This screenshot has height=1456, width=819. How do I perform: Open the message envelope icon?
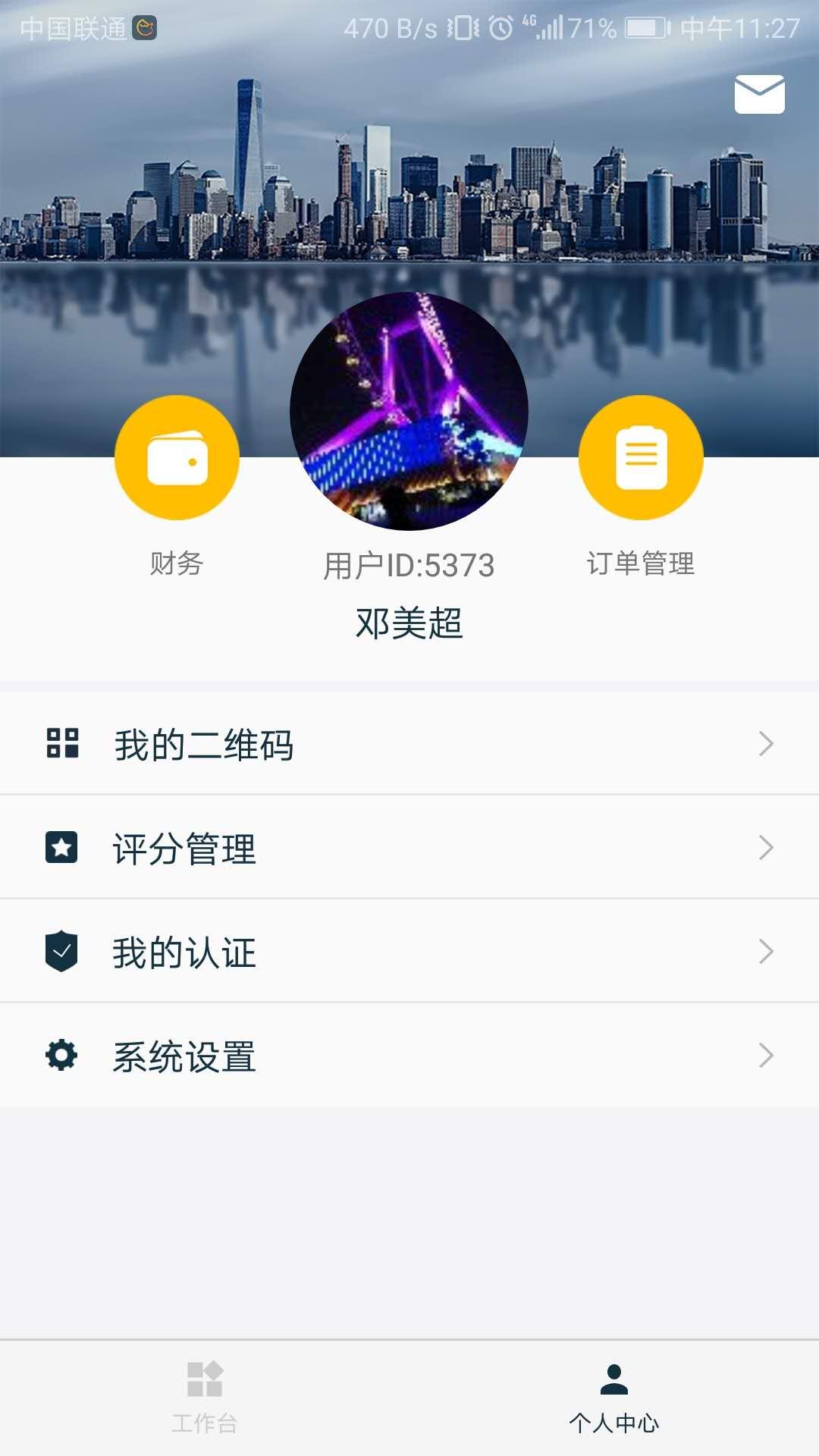pyautogui.click(x=761, y=93)
